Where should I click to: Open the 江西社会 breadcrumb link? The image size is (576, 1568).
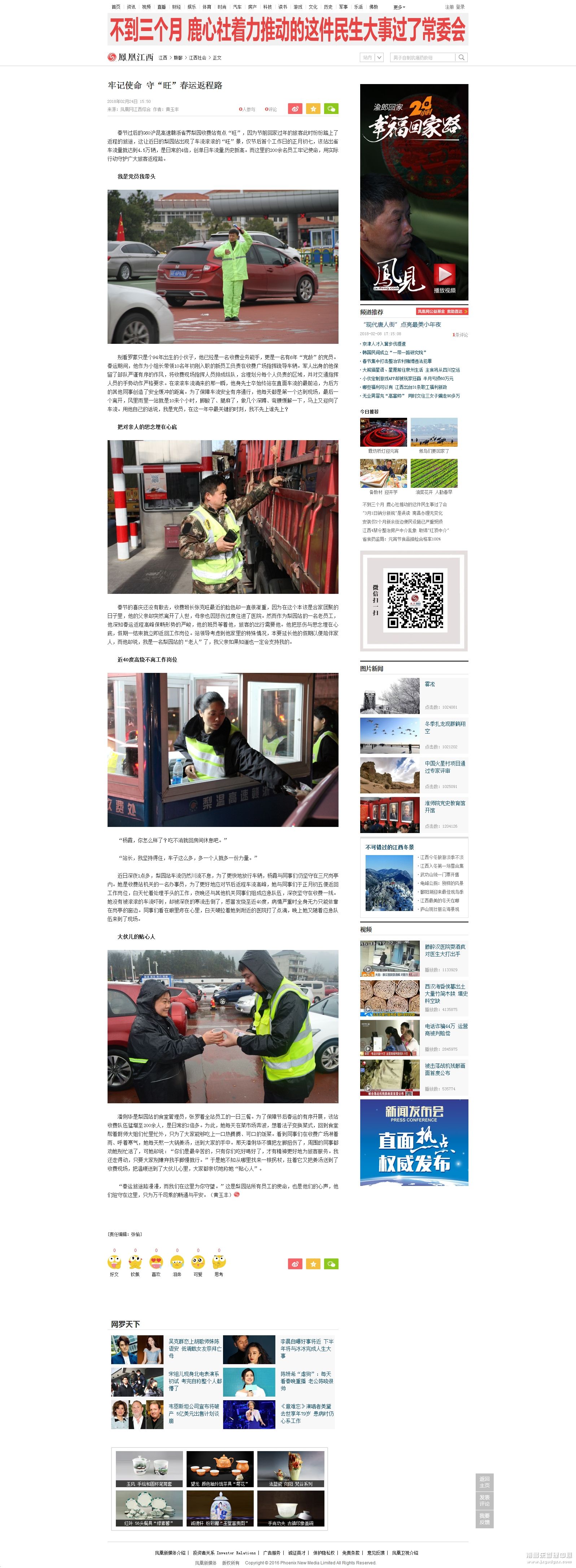tap(197, 58)
